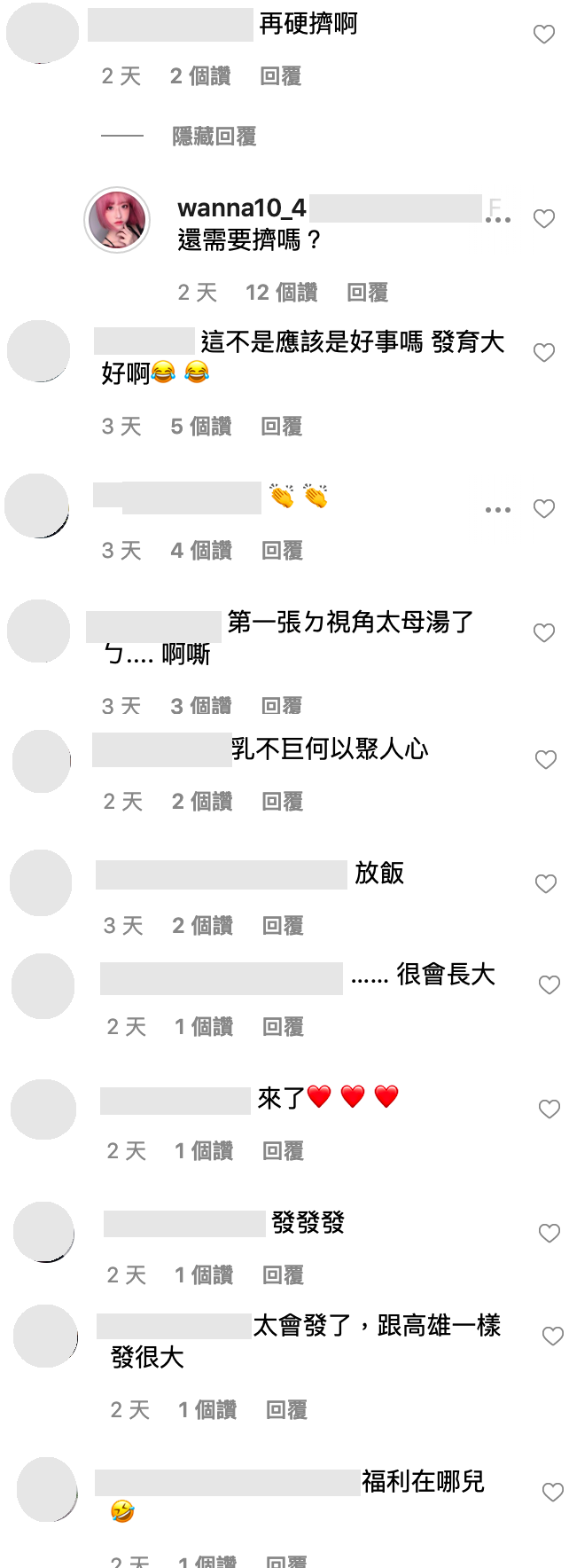Reply to the comment 這不是應該是好事嗎

point(282,427)
